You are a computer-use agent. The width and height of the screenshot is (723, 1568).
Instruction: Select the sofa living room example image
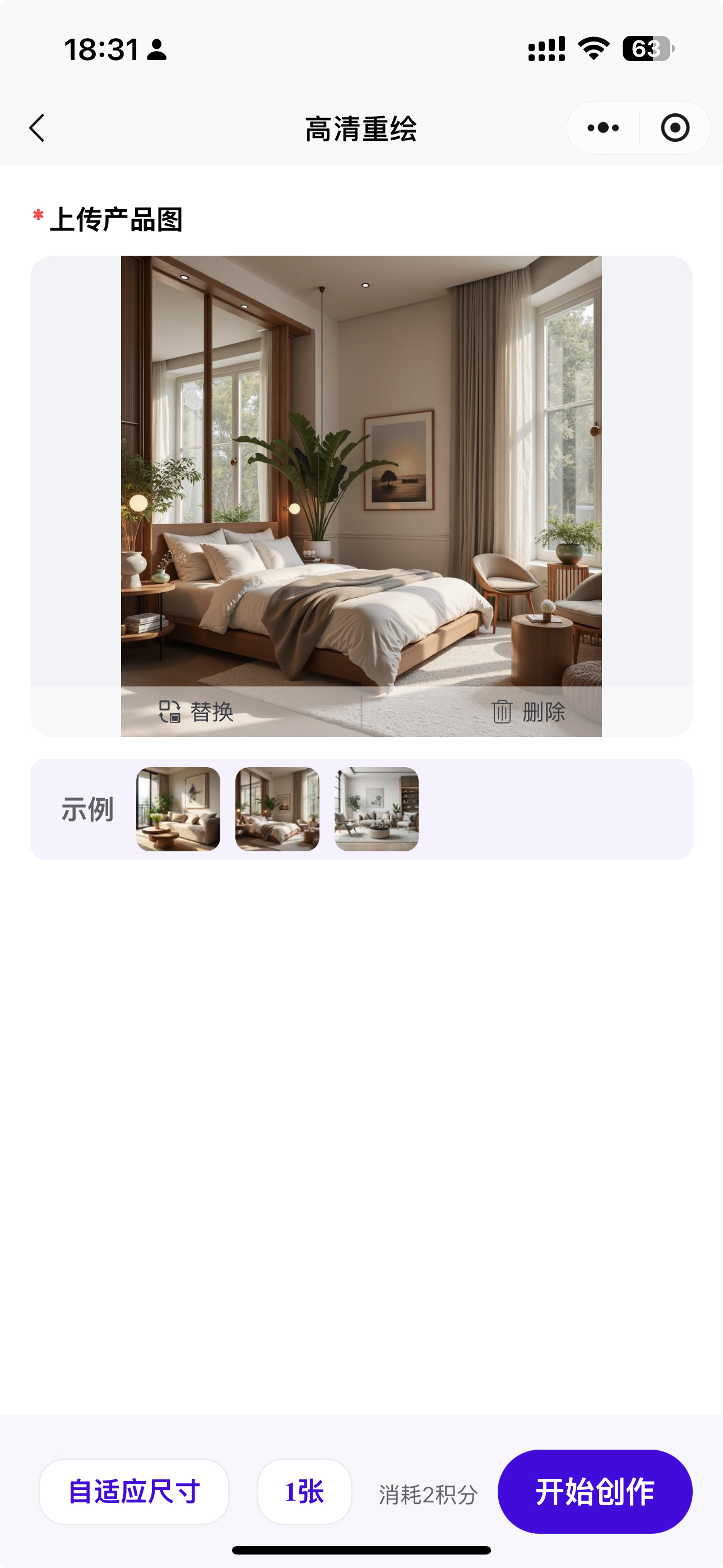pos(178,809)
